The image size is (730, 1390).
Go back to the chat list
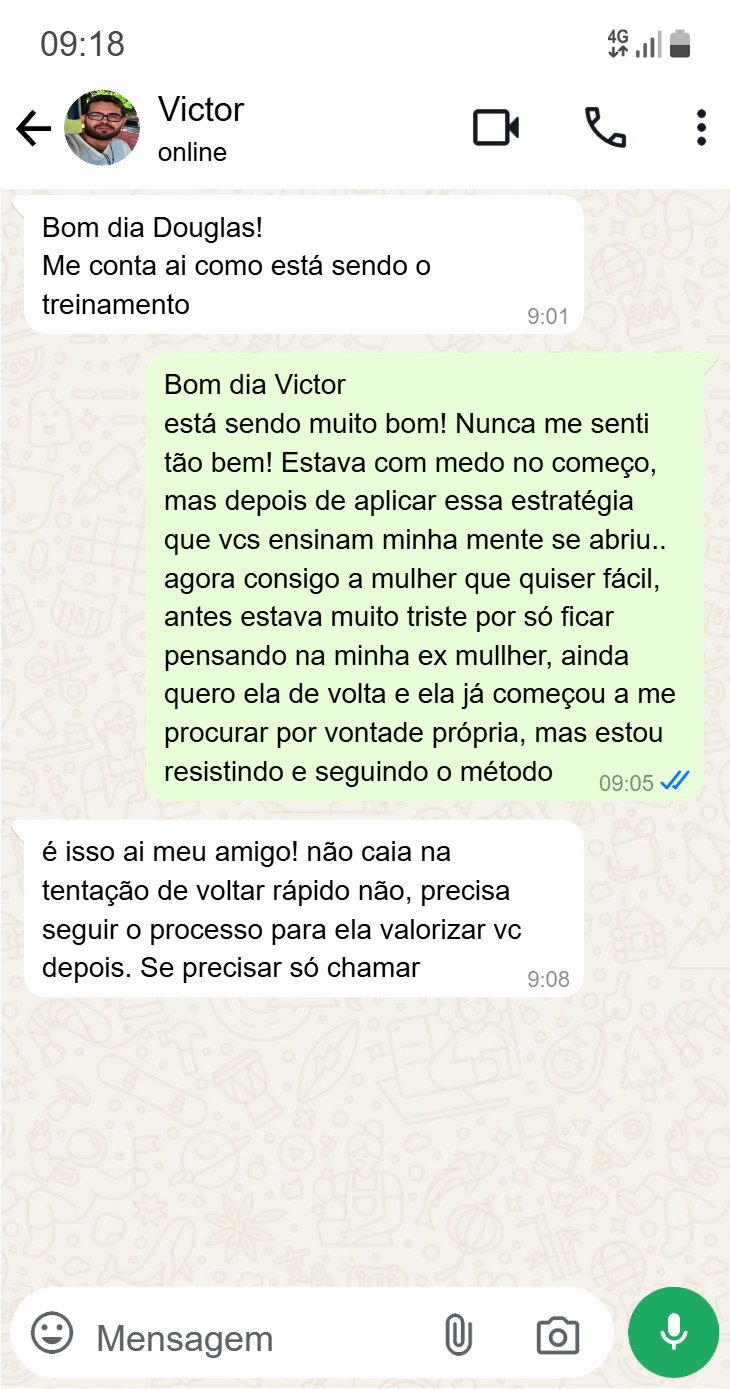pos(33,128)
